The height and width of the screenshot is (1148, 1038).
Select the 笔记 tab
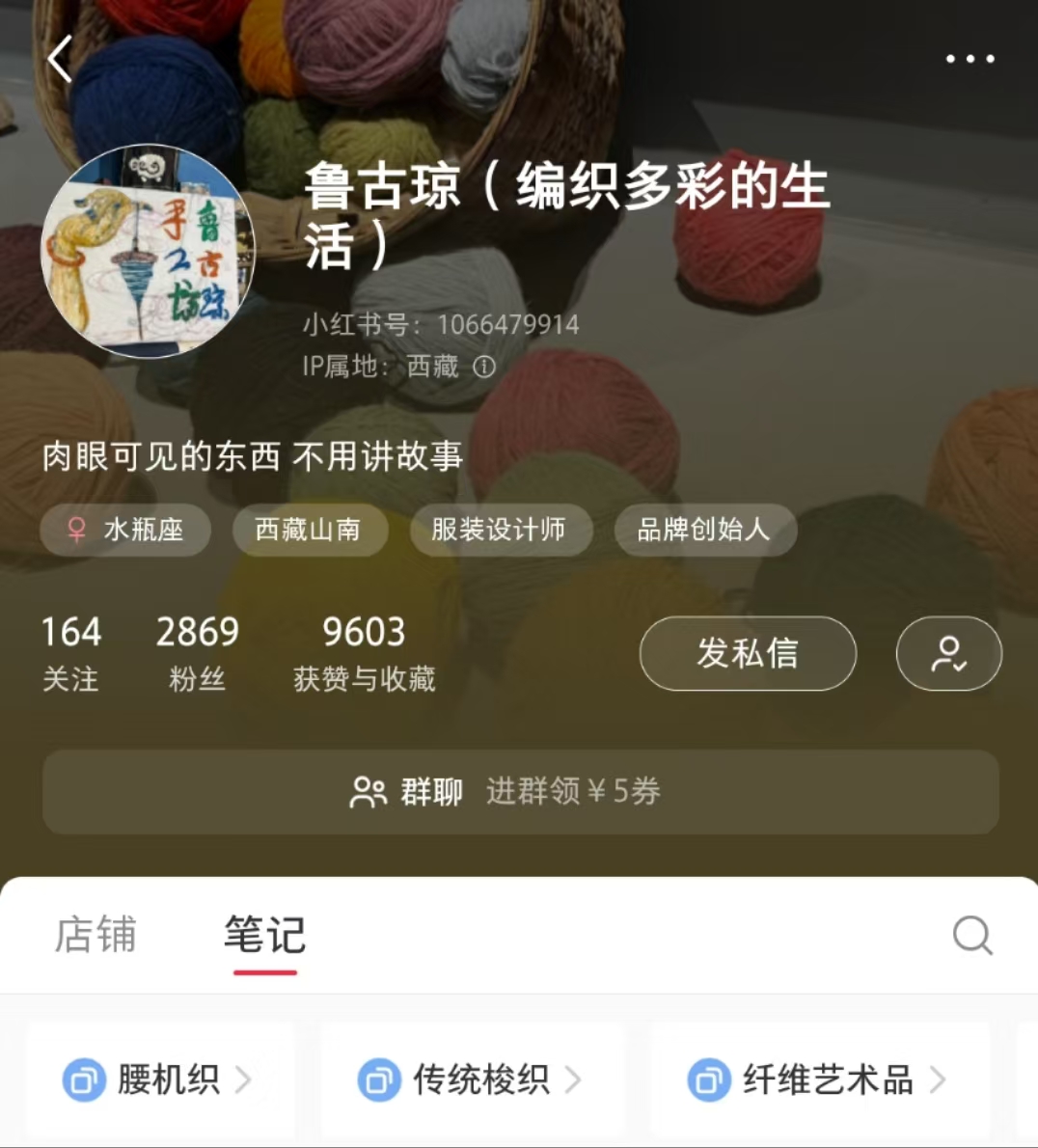(x=264, y=935)
